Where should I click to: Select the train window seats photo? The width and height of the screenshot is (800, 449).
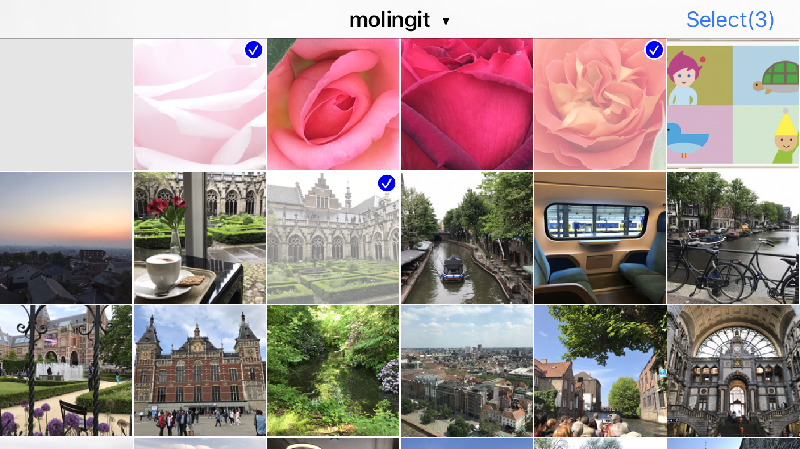tap(599, 238)
